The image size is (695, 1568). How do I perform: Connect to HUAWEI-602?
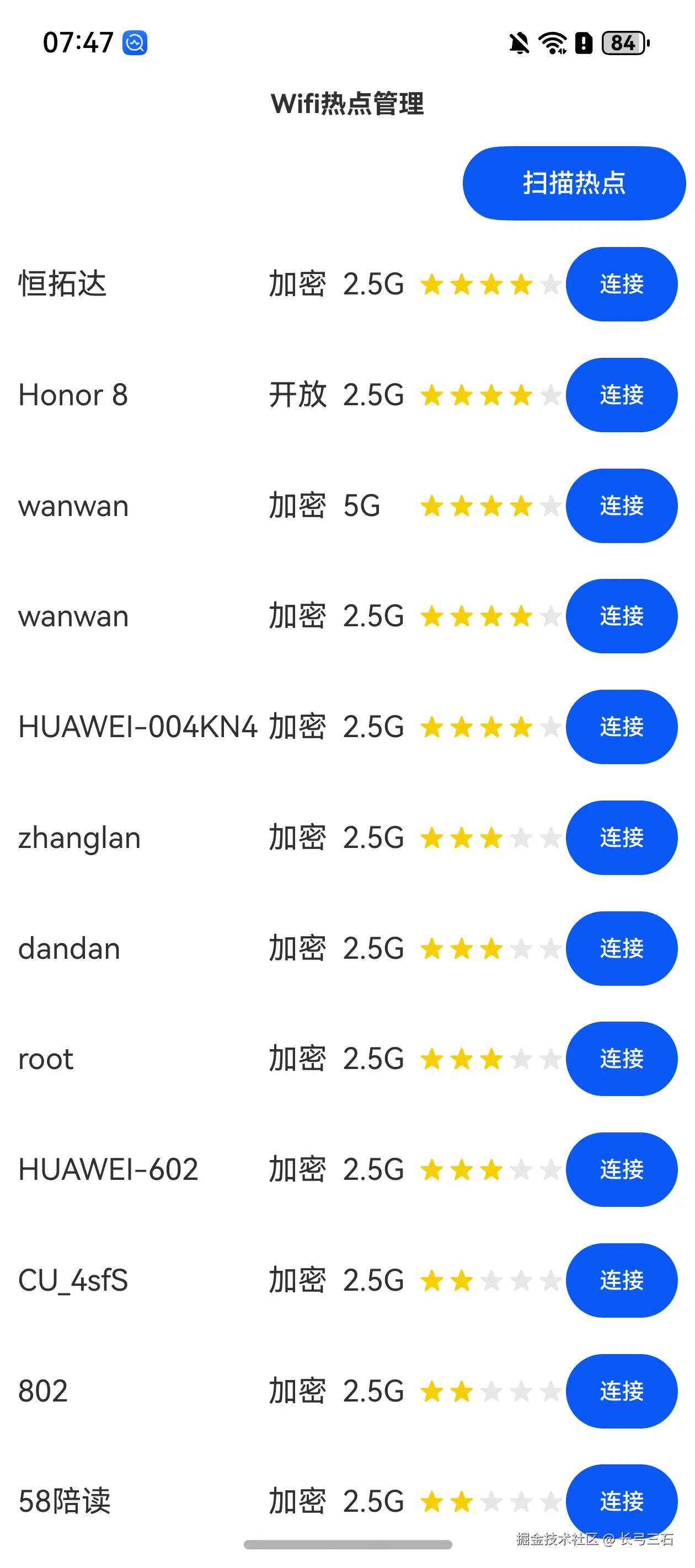click(x=621, y=1169)
